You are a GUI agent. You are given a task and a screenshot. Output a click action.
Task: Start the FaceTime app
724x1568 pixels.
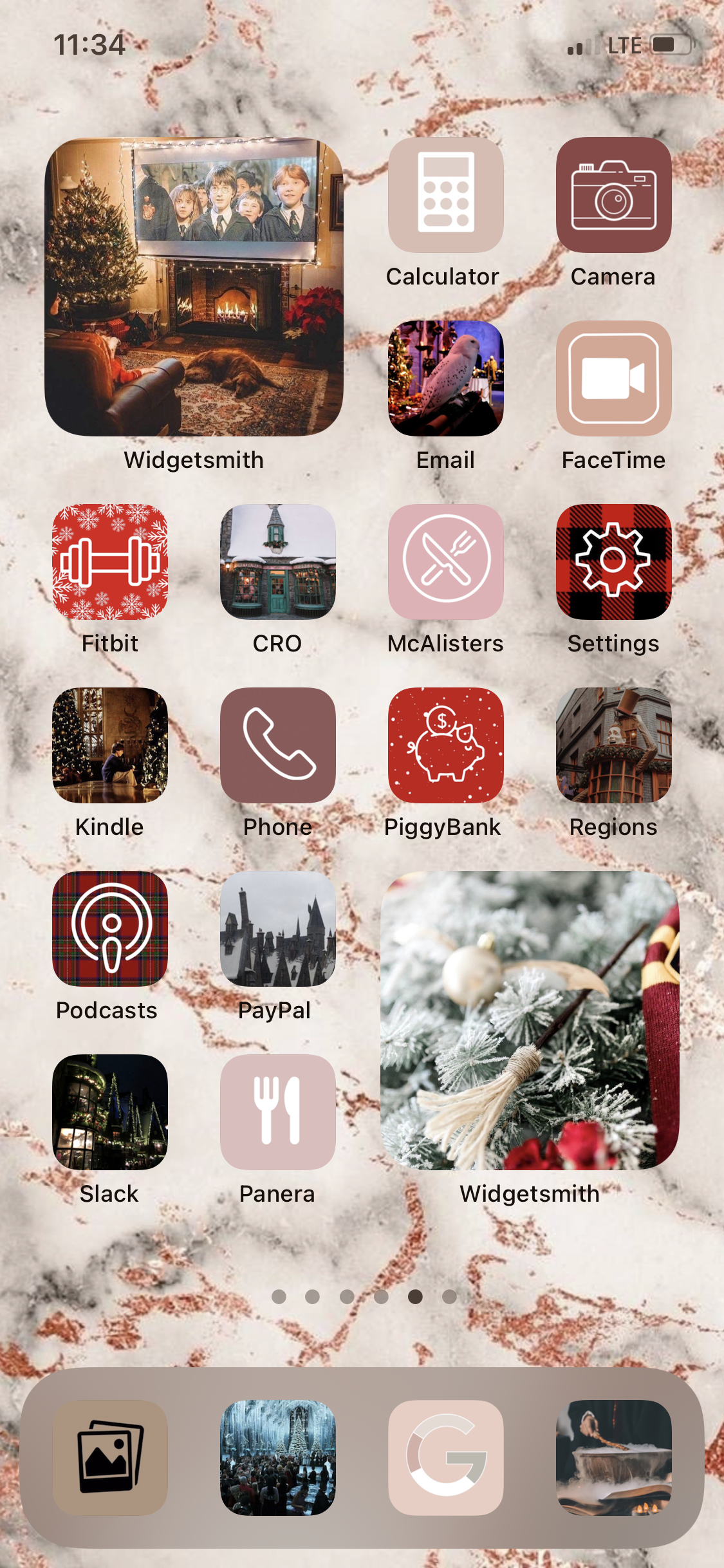coord(613,378)
